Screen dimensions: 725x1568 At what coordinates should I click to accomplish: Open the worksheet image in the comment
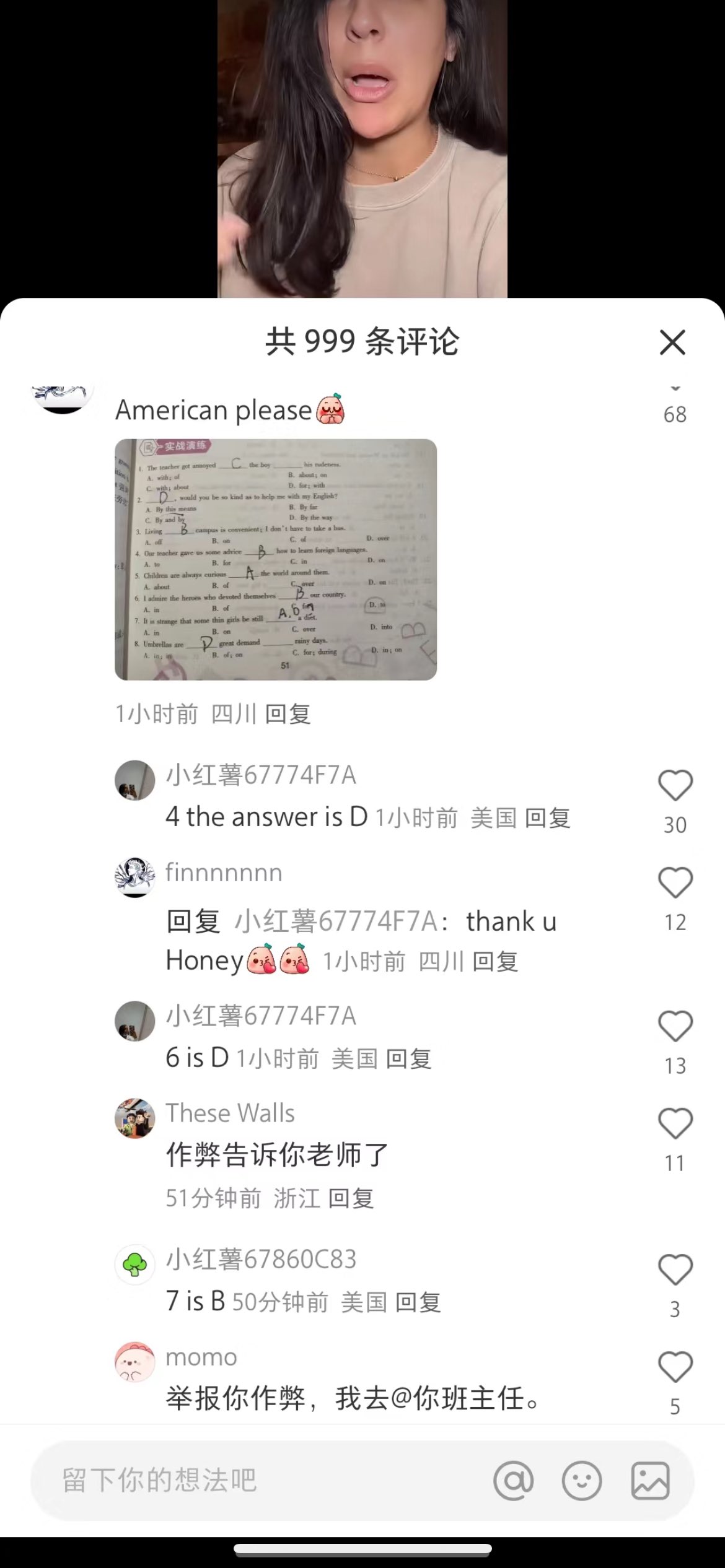click(x=276, y=559)
